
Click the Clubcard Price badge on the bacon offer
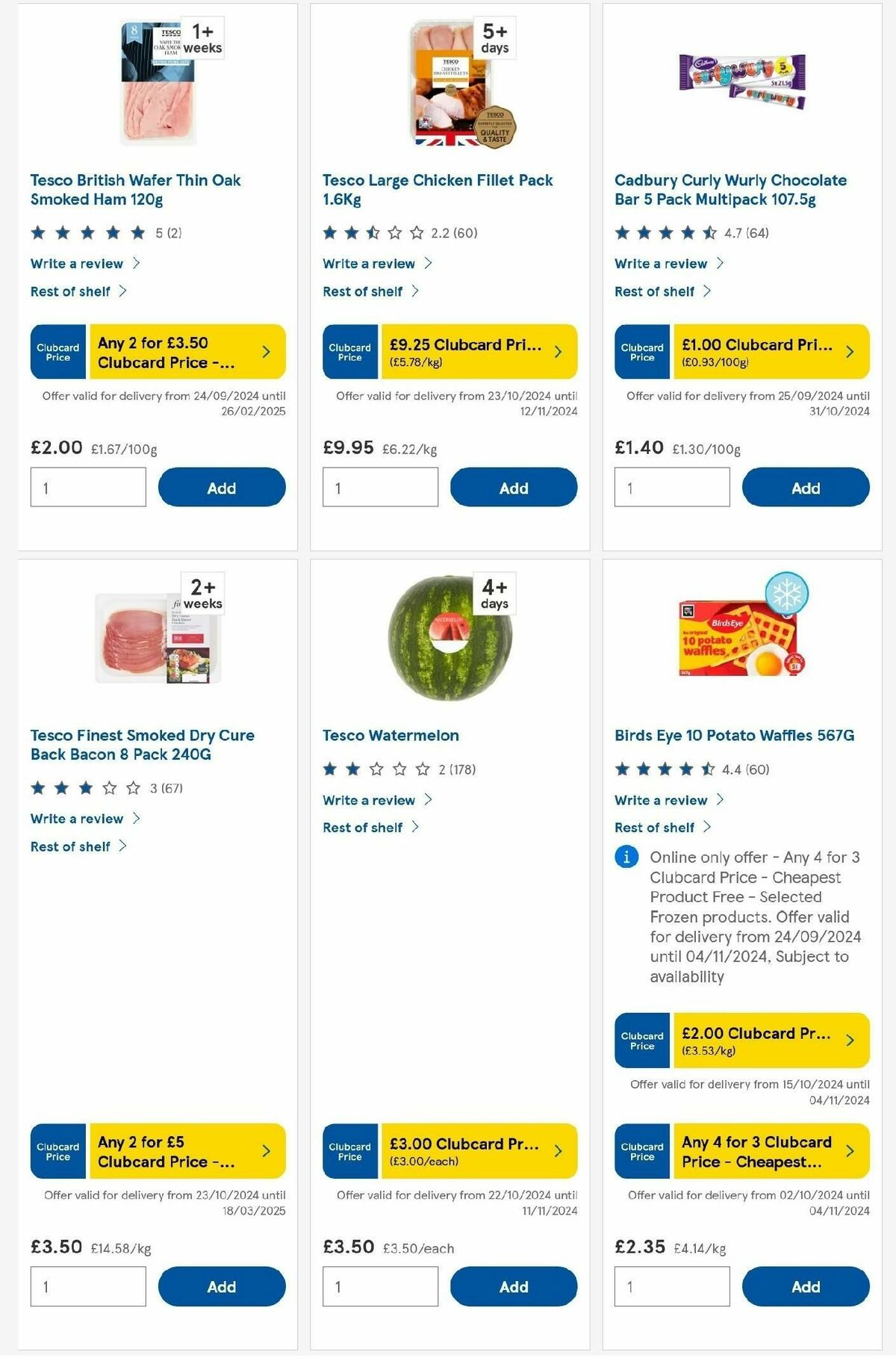click(57, 1151)
